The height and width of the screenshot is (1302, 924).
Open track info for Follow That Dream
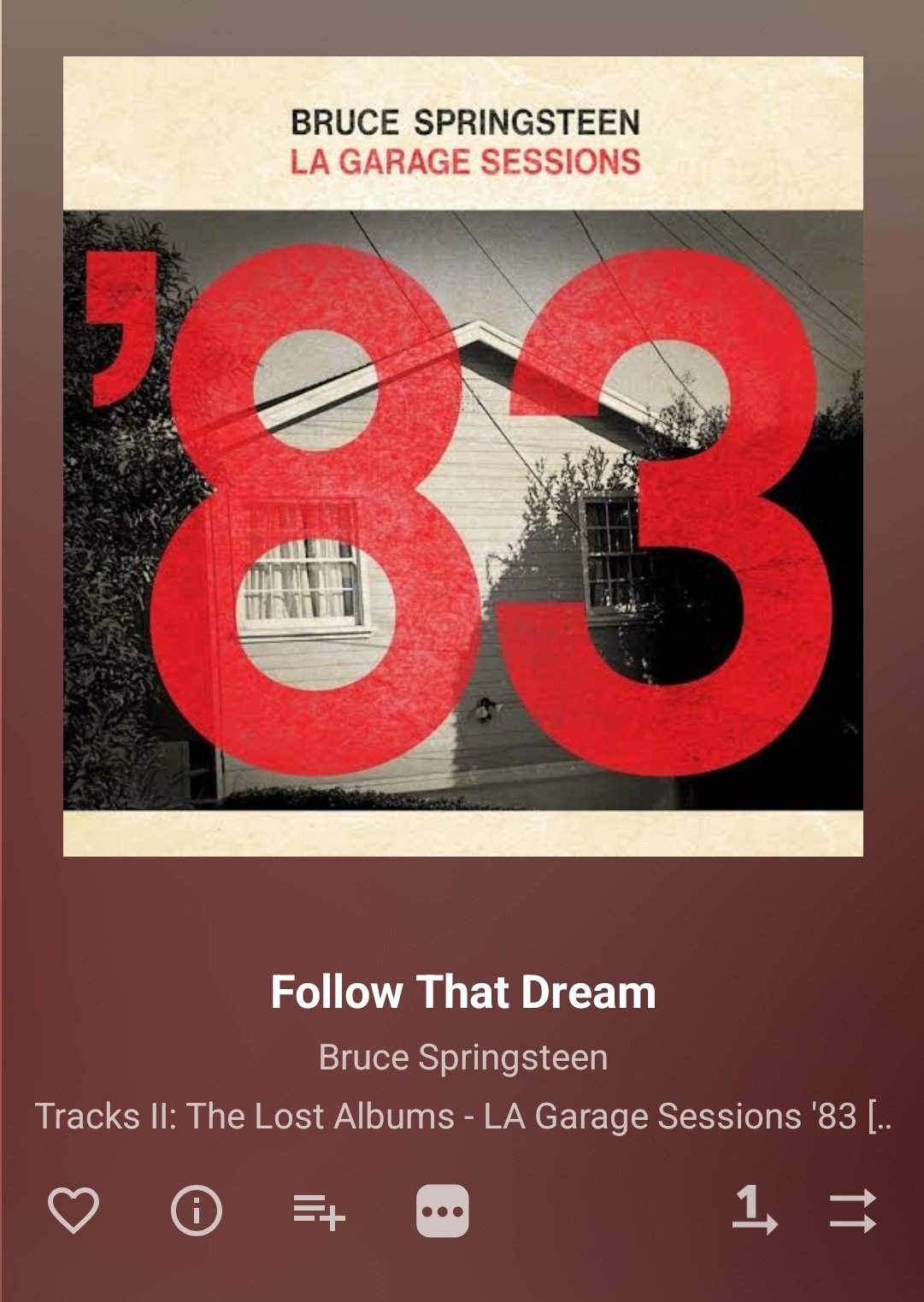pyautogui.click(x=197, y=1211)
